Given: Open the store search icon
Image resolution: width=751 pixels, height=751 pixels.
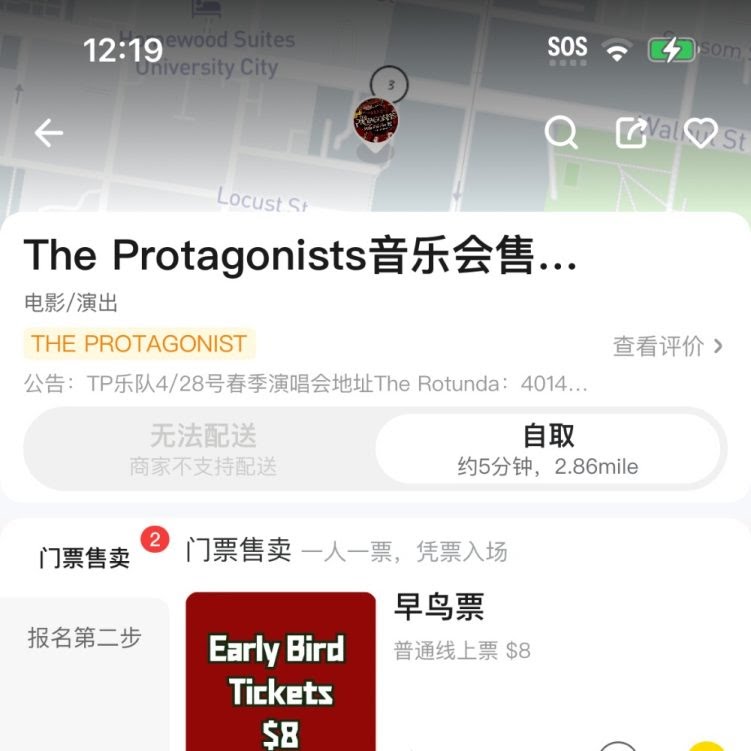Looking at the screenshot, I should pos(561,133).
